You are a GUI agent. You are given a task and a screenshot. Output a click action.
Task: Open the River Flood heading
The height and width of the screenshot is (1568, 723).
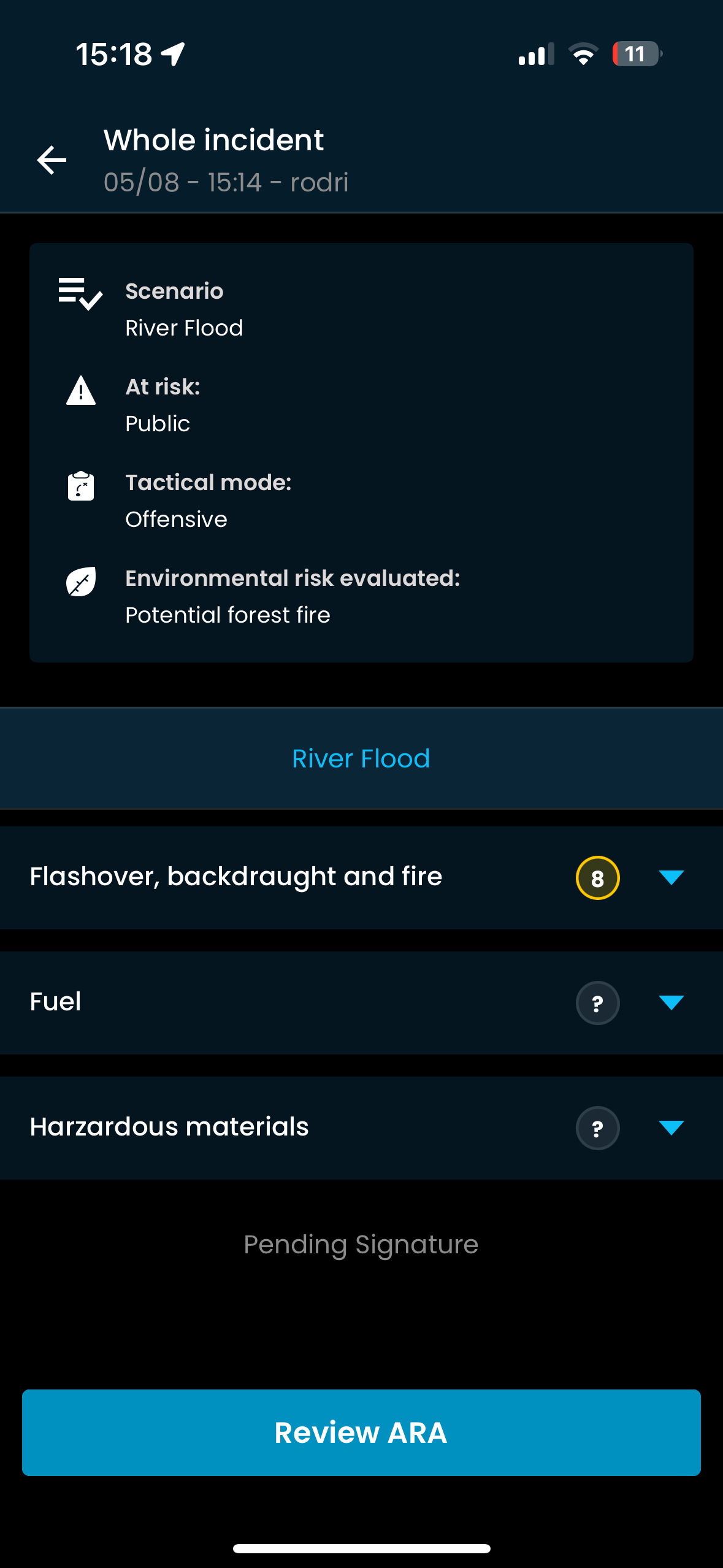pos(361,759)
